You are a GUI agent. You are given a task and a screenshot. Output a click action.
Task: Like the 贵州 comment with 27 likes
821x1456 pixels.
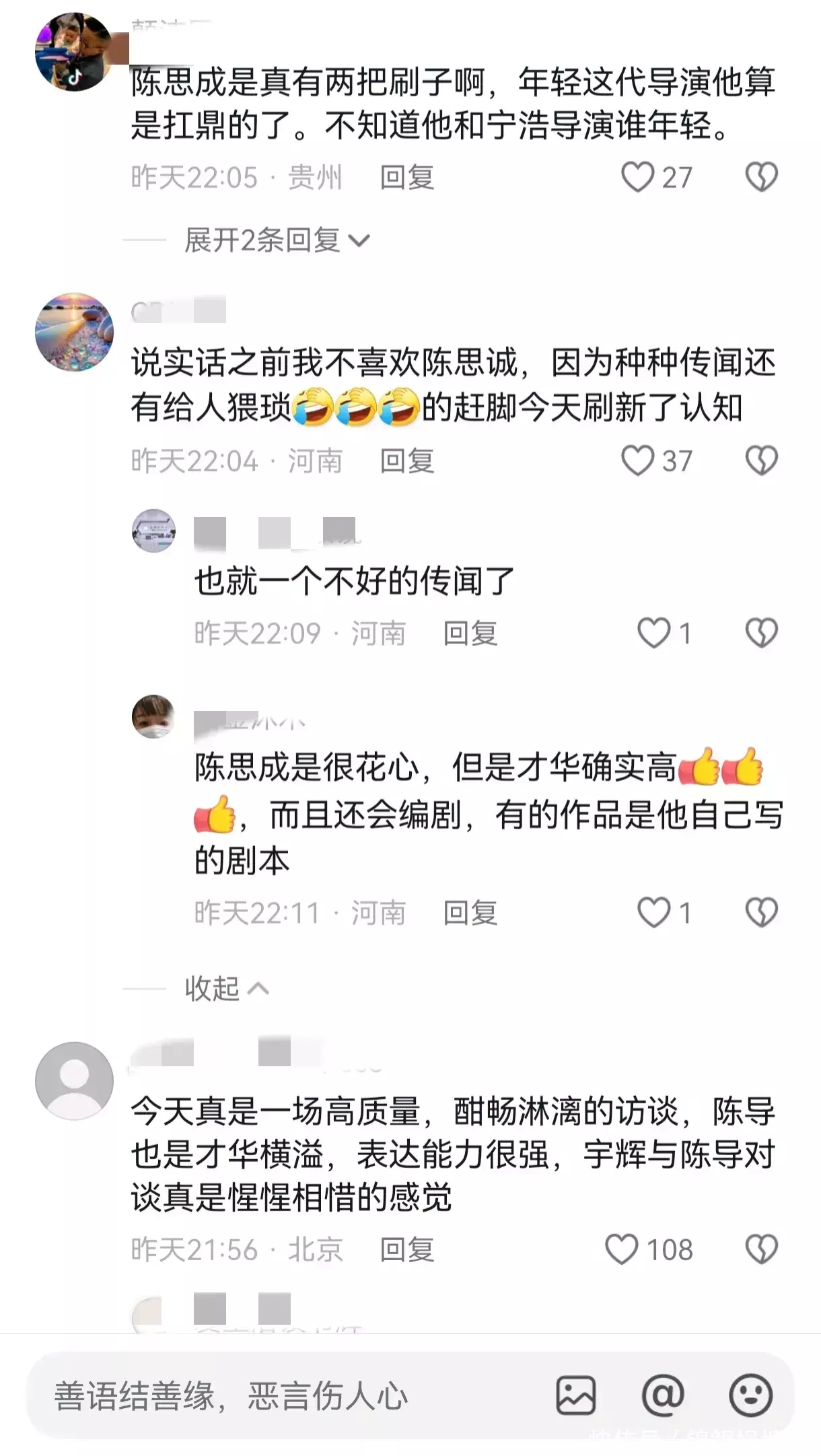point(637,177)
